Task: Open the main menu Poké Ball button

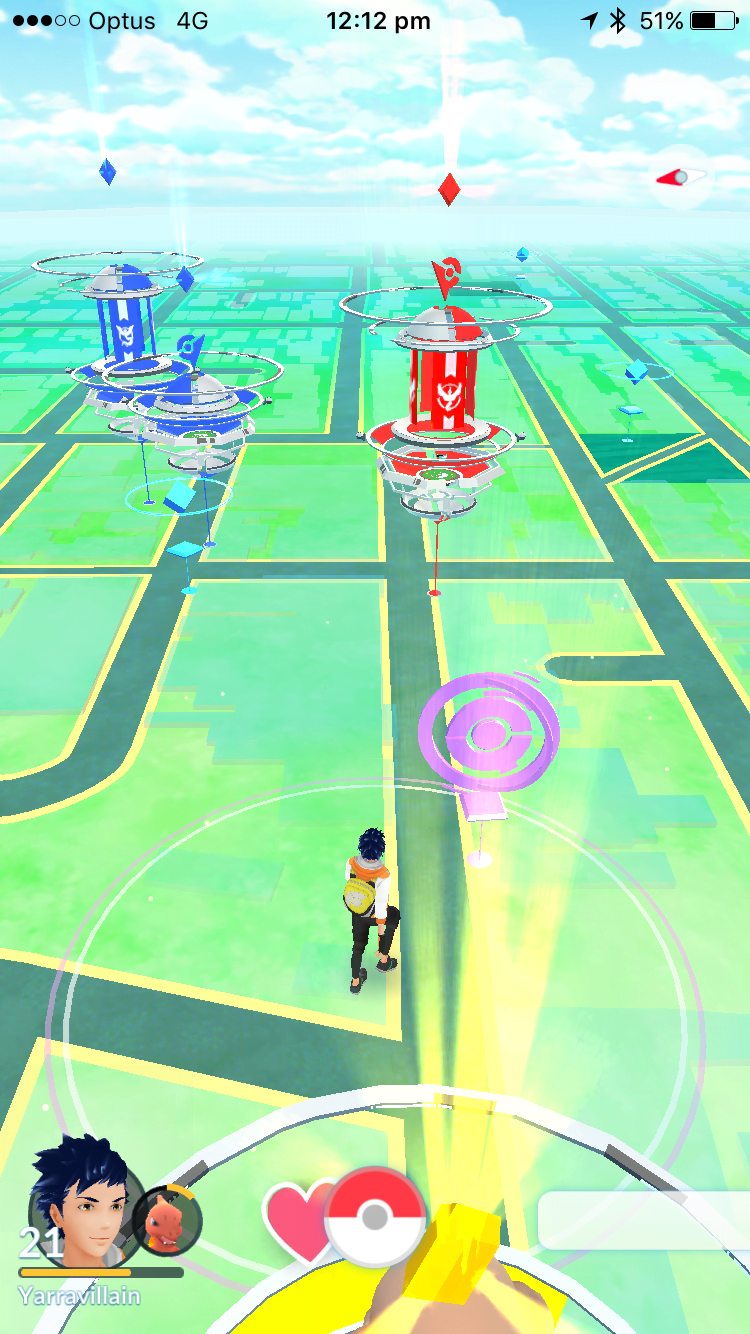Action: pyautogui.click(x=375, y=1216)
